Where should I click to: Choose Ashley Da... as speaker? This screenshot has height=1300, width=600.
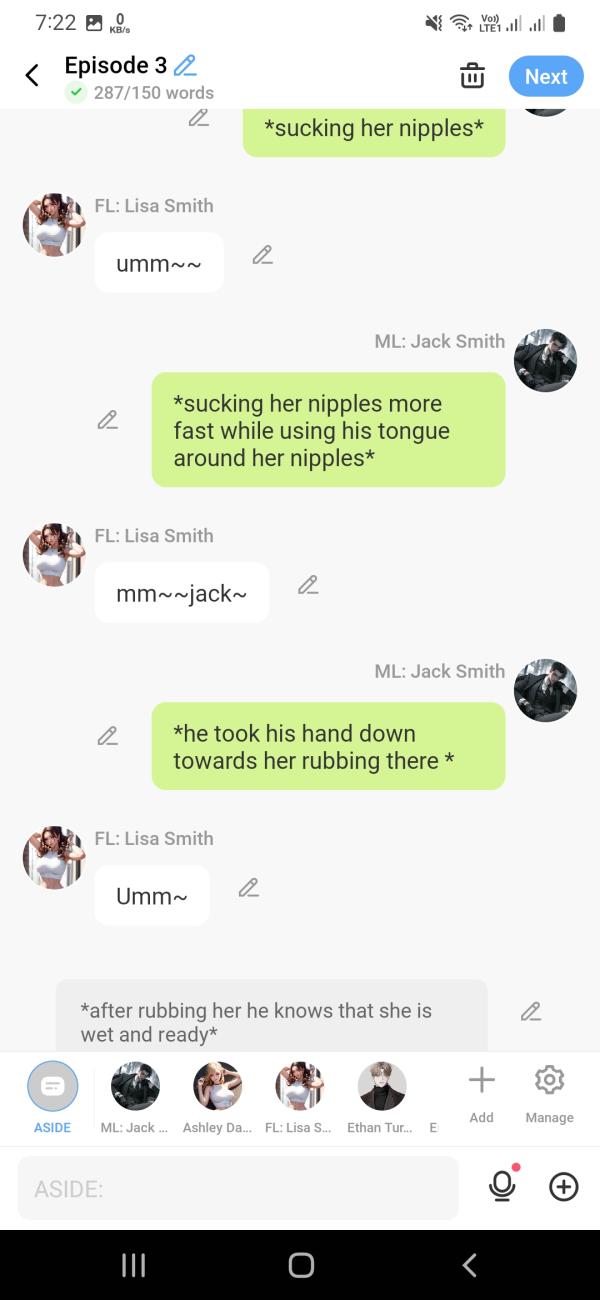click(217, 1098)
